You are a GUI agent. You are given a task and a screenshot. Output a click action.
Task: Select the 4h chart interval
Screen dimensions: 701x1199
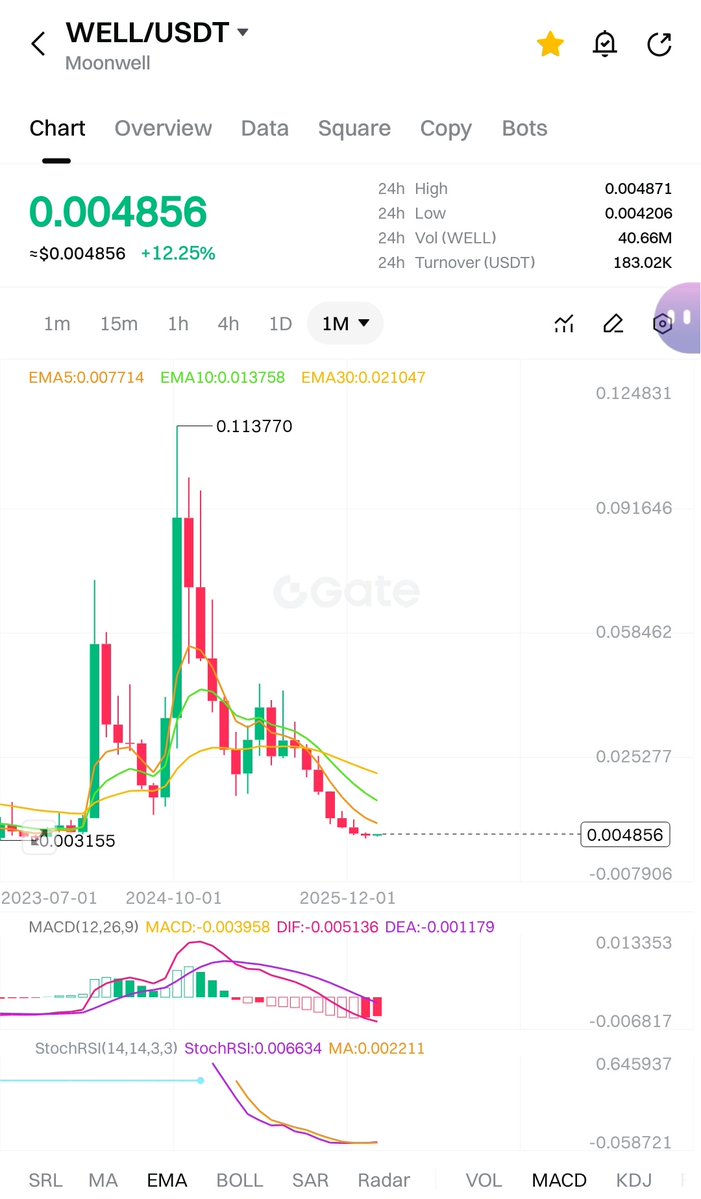pyautogui.click(x=228, y=324)
